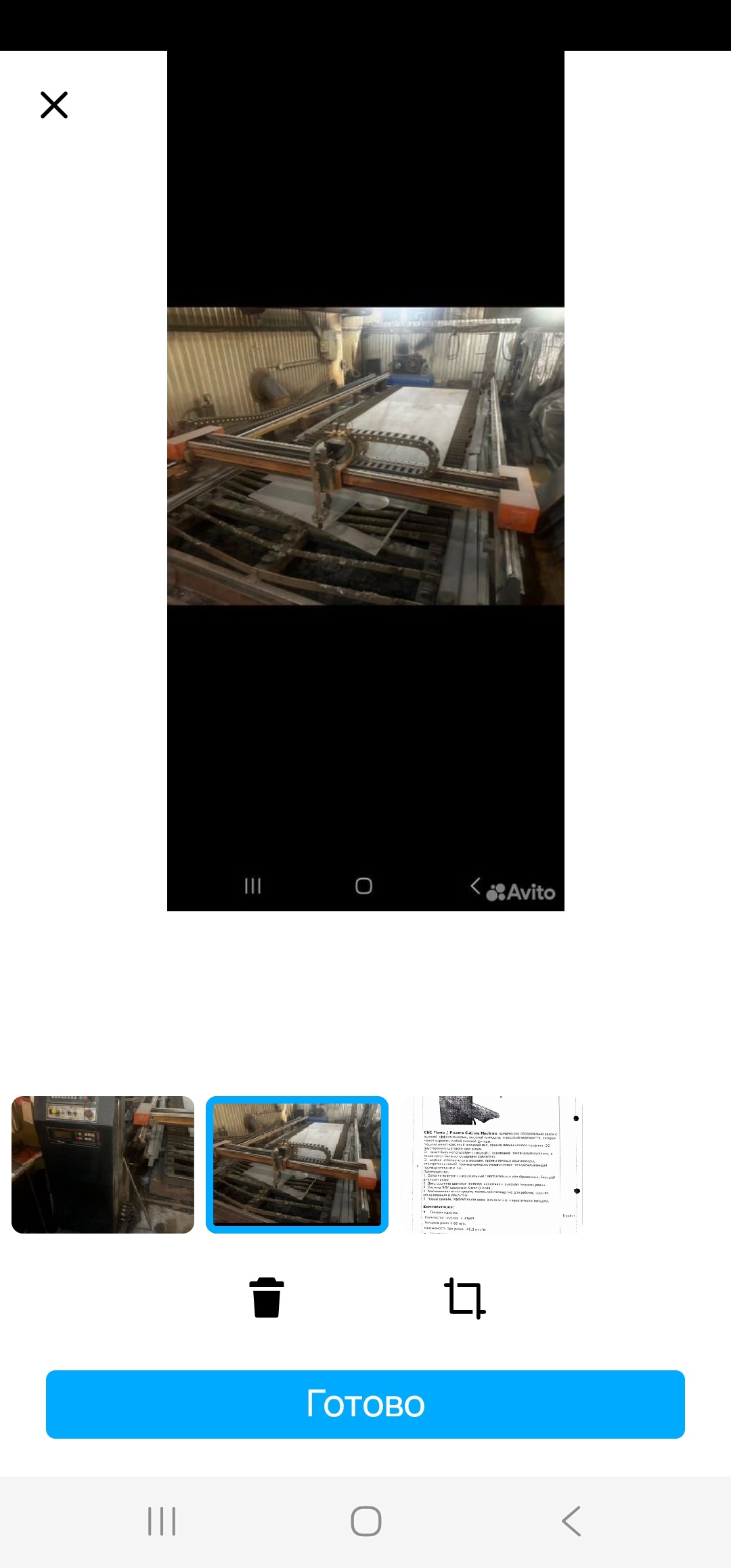The image size is (731, 1568).
Task: Select the control panel photo thumbnail
Action: pyautogui.click(x=103, y=1164)
